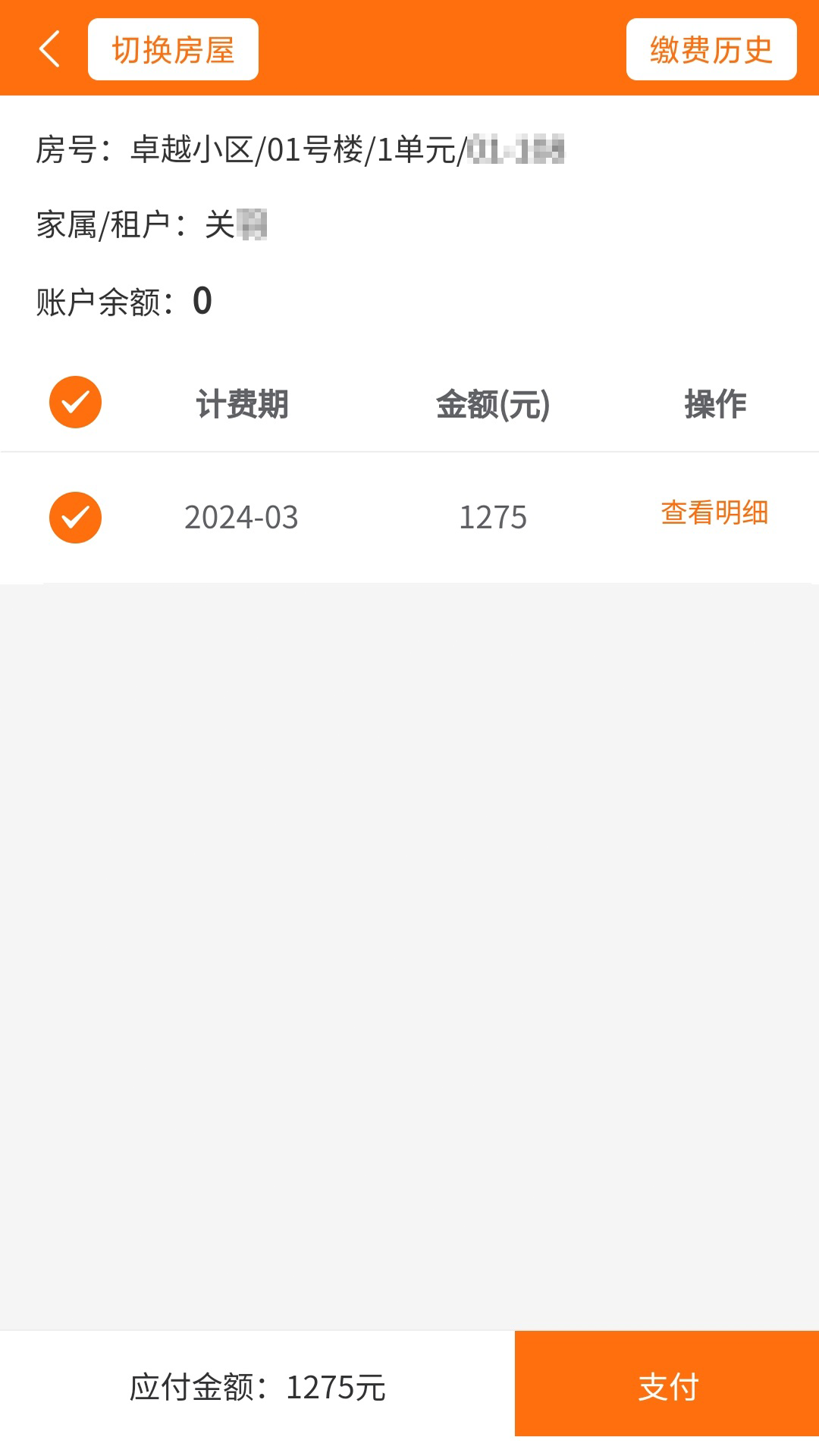
Task: Open 查看明细 for the 2024-03 bill
Action: click(x=714, y=513)
